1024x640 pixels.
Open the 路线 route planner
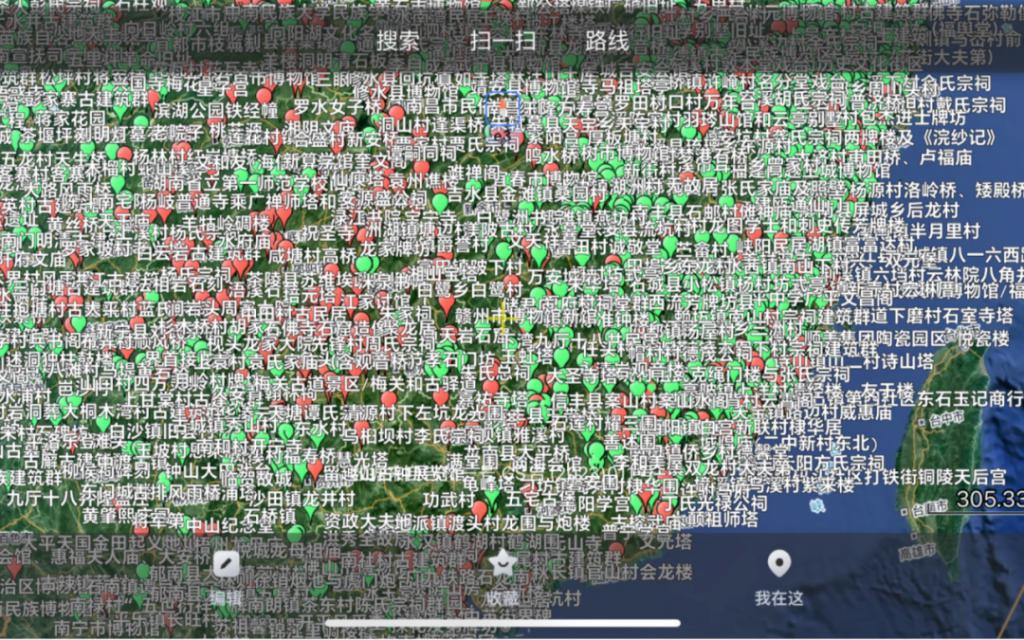(607, 41)
